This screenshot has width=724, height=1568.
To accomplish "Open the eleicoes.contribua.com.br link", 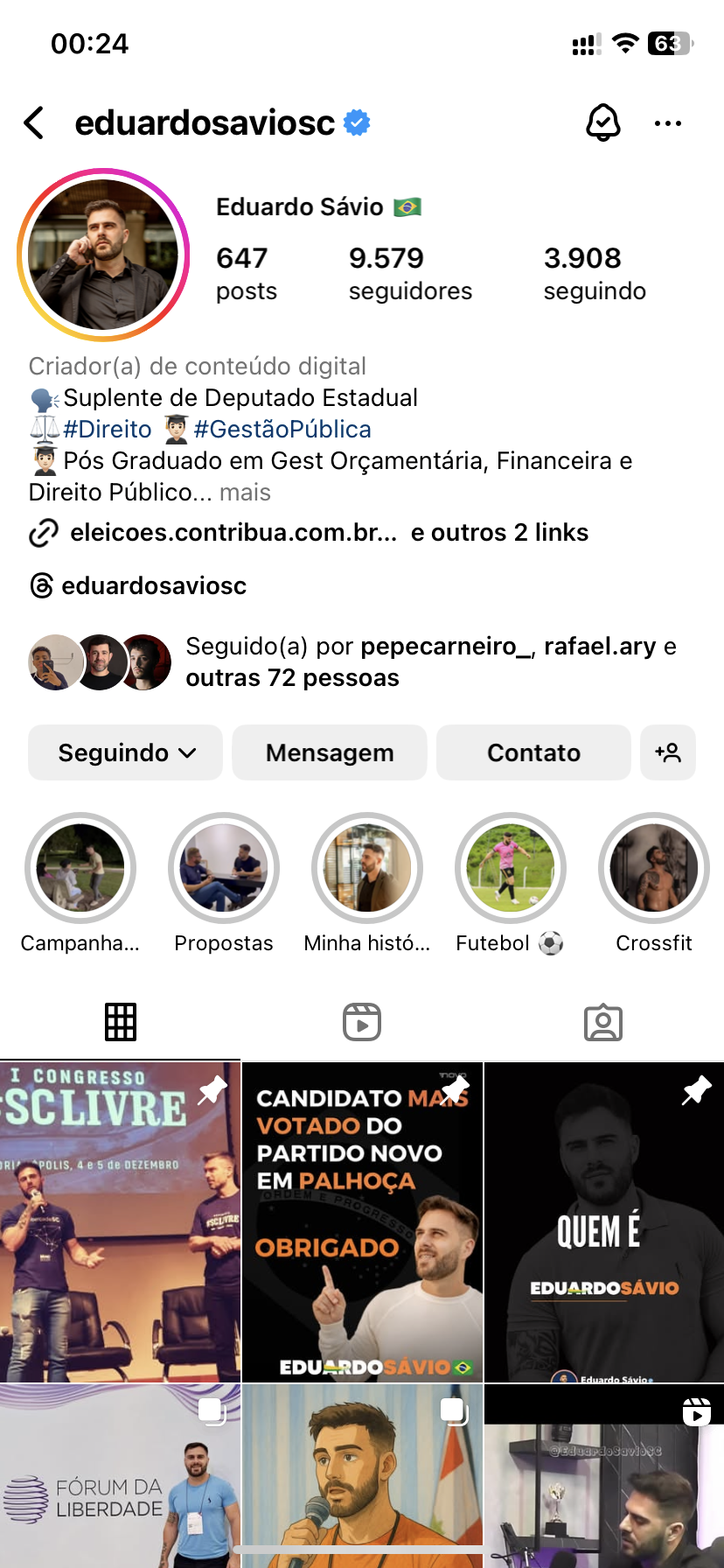I will tap(233, 533).
